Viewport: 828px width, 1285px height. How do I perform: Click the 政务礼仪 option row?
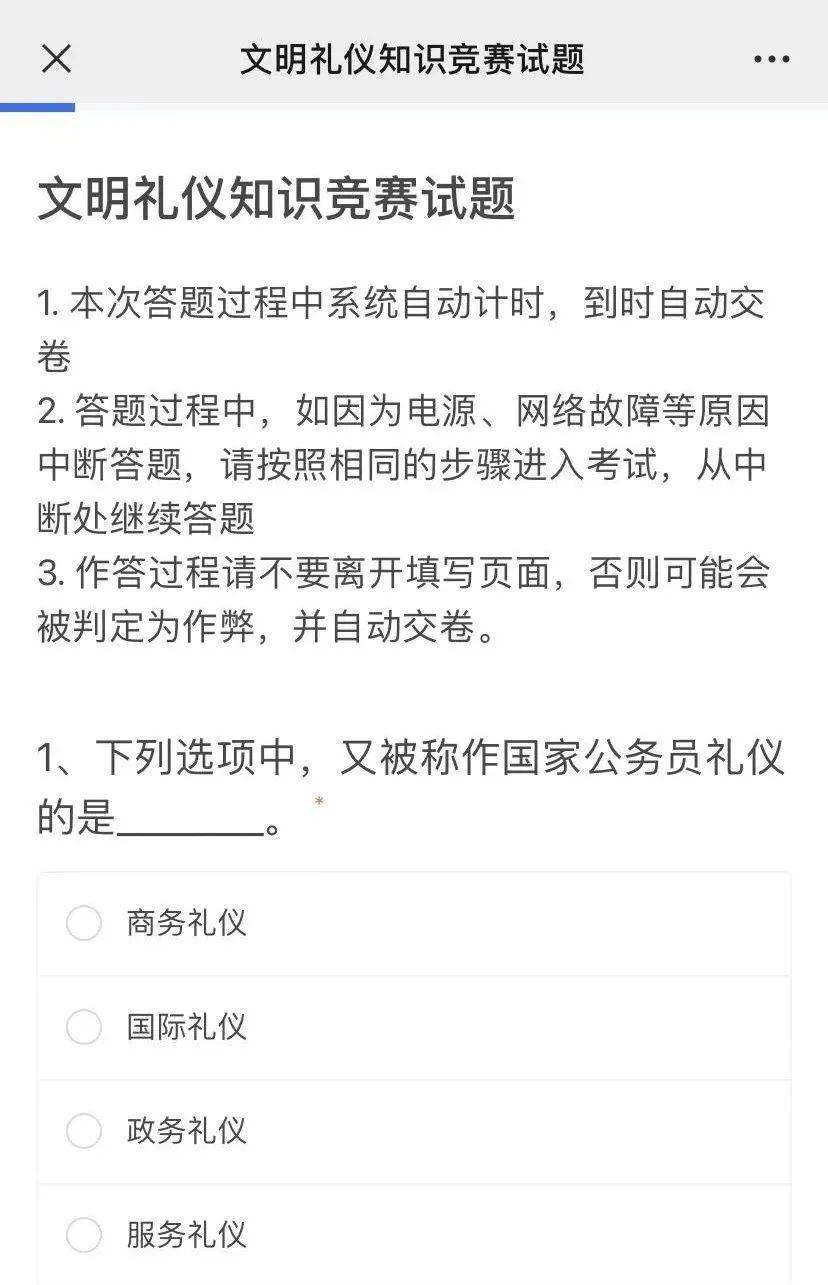(400, 1132)
